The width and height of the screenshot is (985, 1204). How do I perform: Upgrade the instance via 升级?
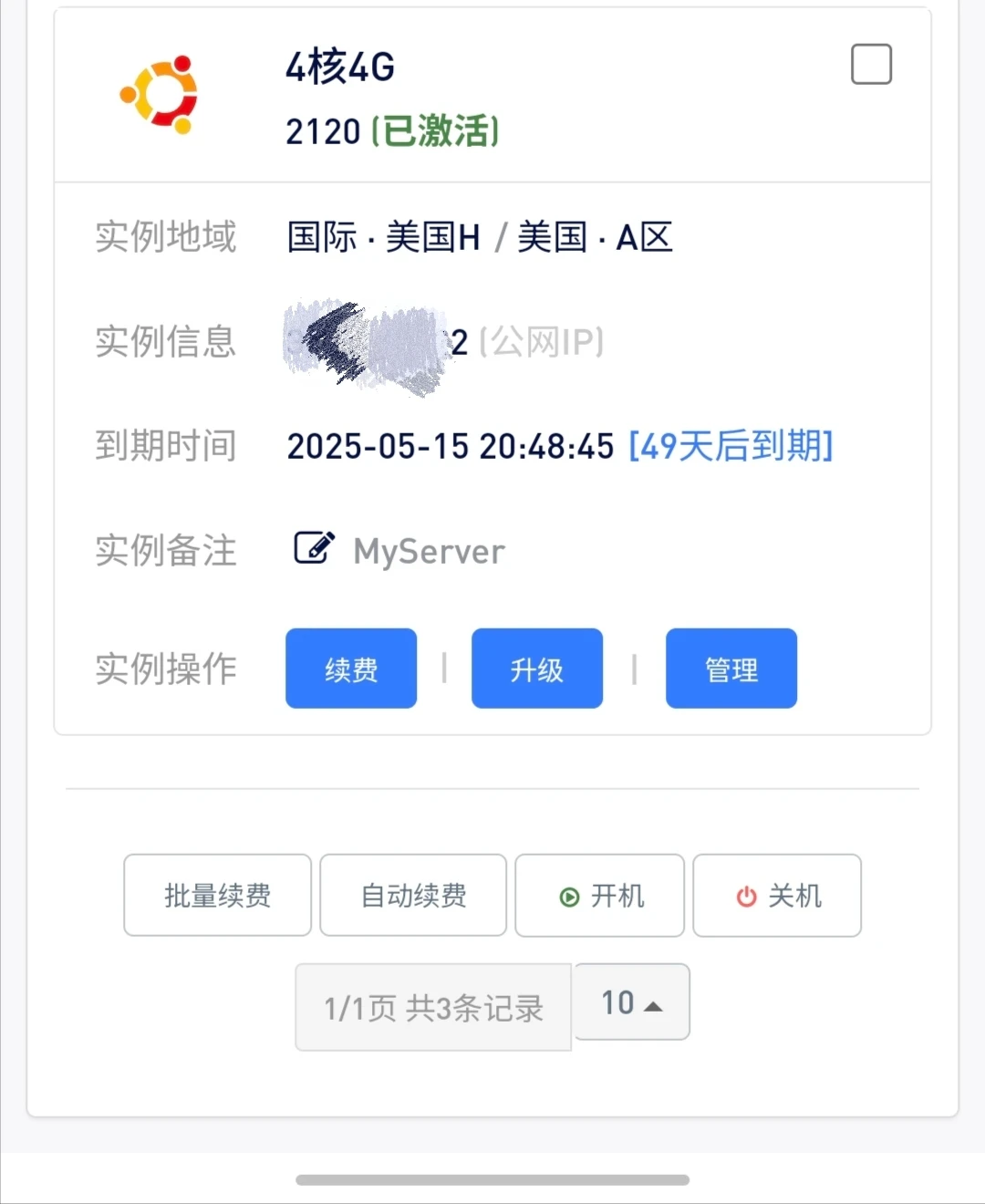coord(537,669)
